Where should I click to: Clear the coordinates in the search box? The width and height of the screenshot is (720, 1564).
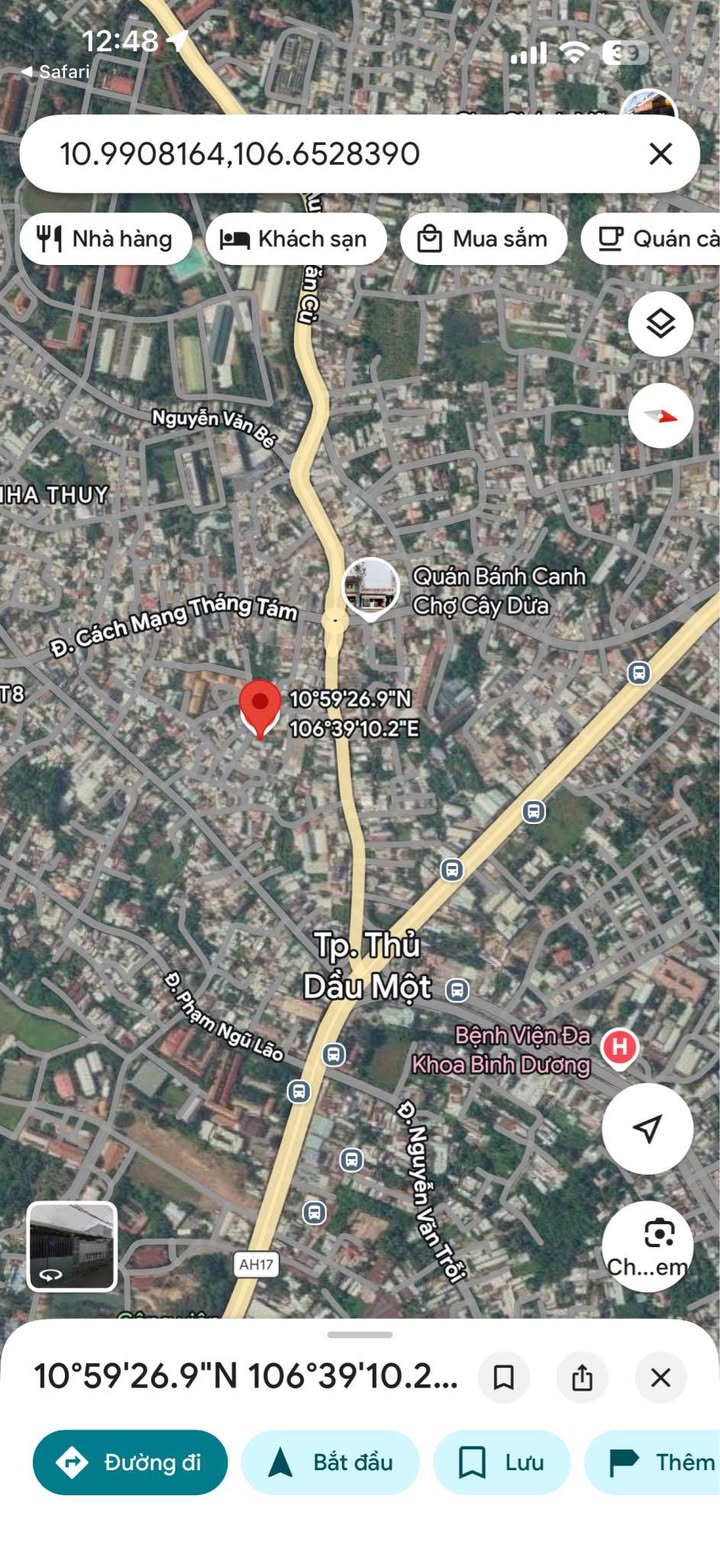click(x=660, y=154)
